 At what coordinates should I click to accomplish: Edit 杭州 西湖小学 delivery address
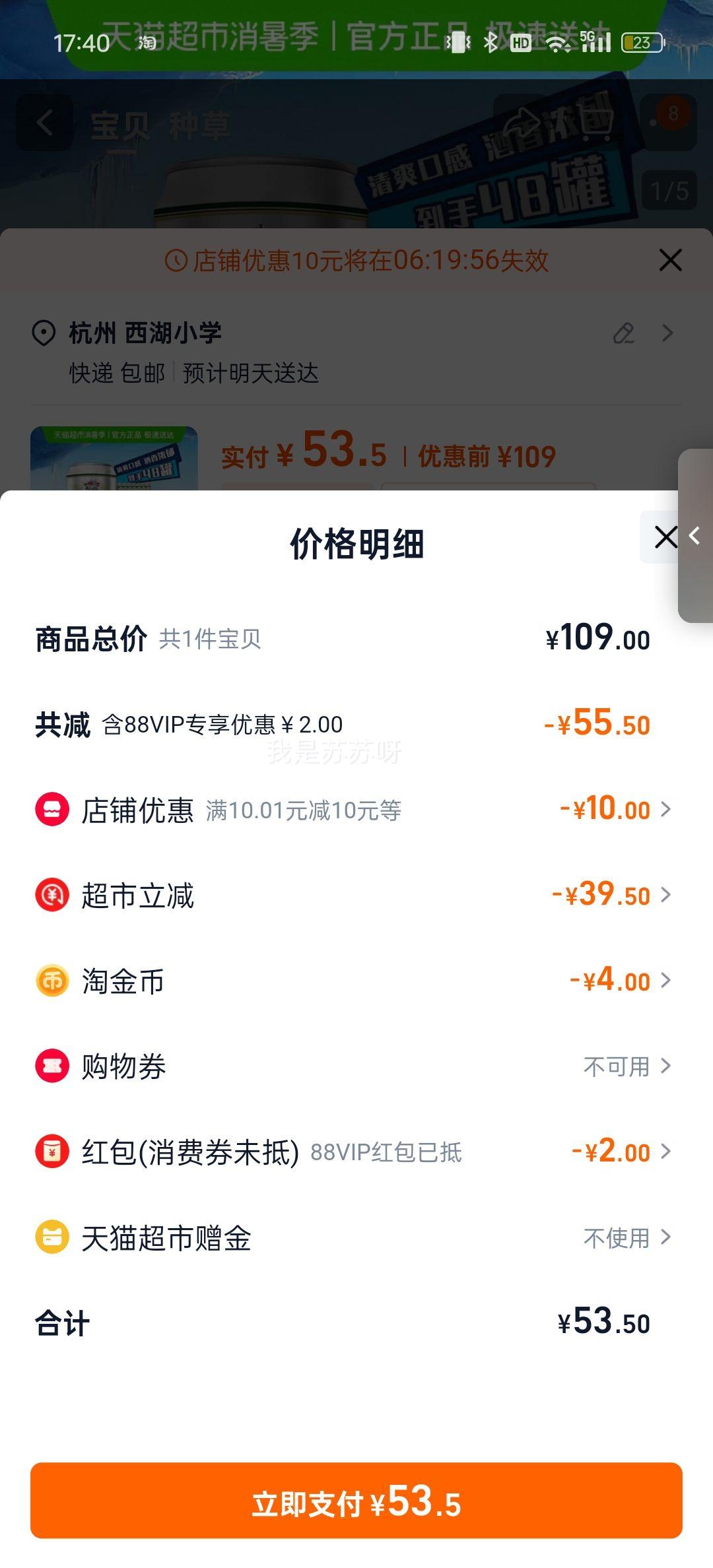pyautogui.click(x=623, y=334)
